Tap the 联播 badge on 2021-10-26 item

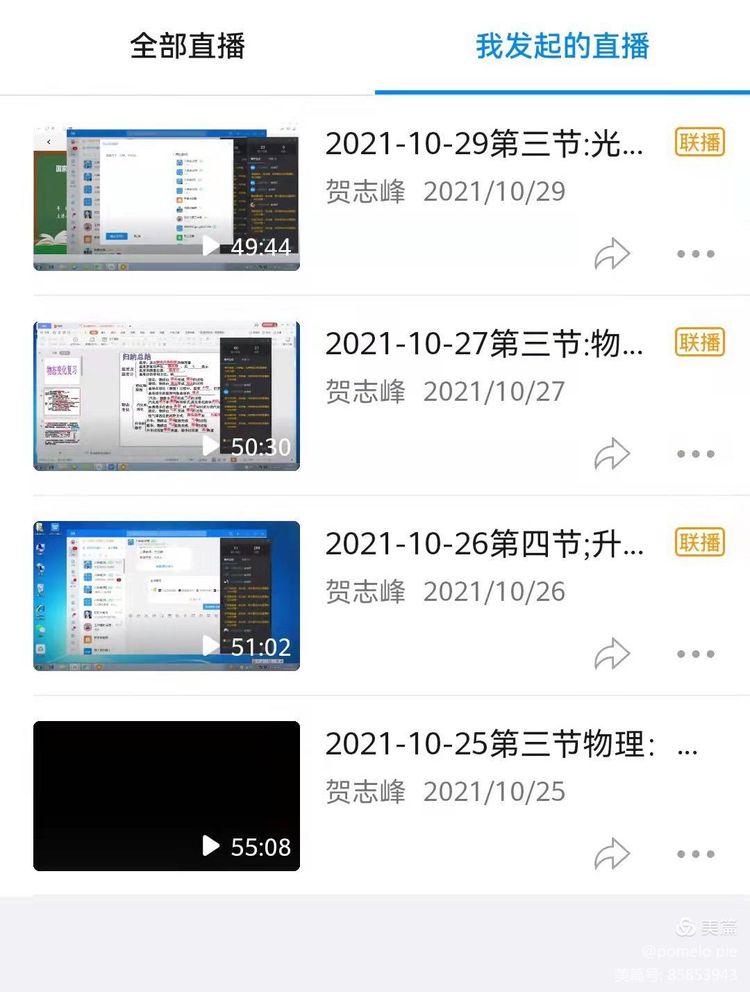pyautogui.click(x=701, y=544)
